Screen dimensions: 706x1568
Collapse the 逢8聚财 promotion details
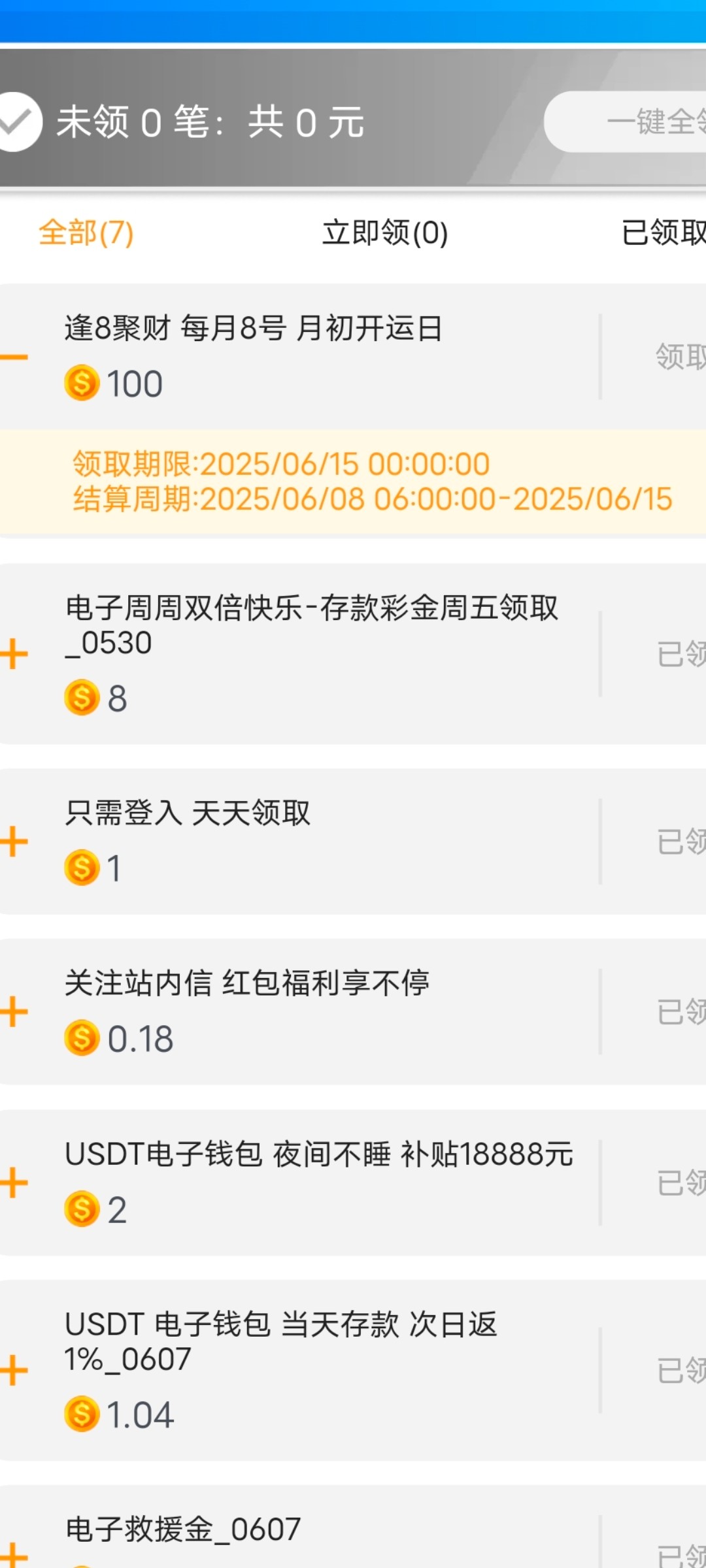[12, 356]
